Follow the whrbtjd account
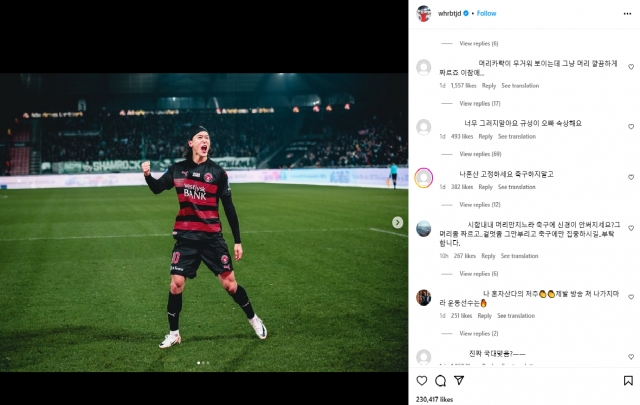 coord(486,13)
